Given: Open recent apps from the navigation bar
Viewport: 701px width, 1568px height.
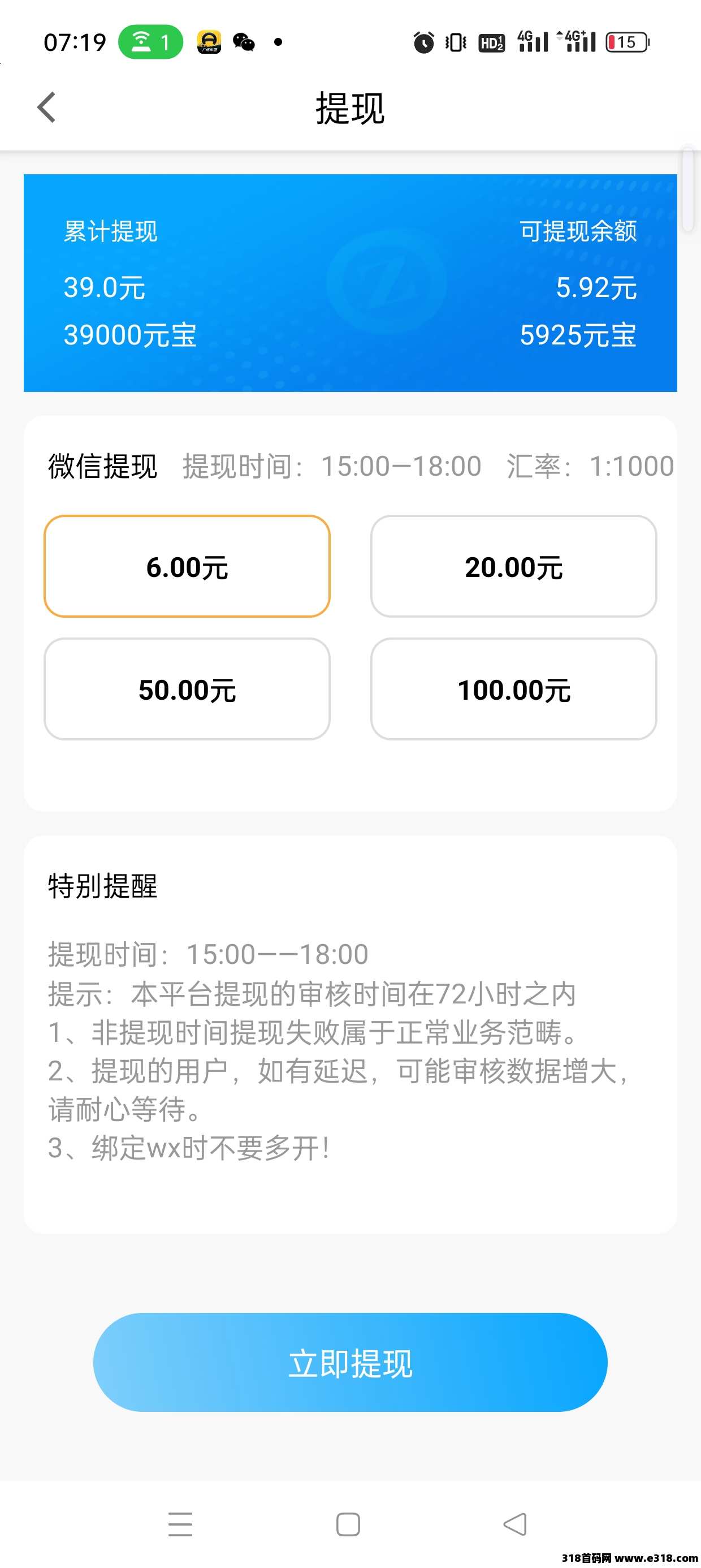Looking at the screenshot, I should coord(180,1524).
